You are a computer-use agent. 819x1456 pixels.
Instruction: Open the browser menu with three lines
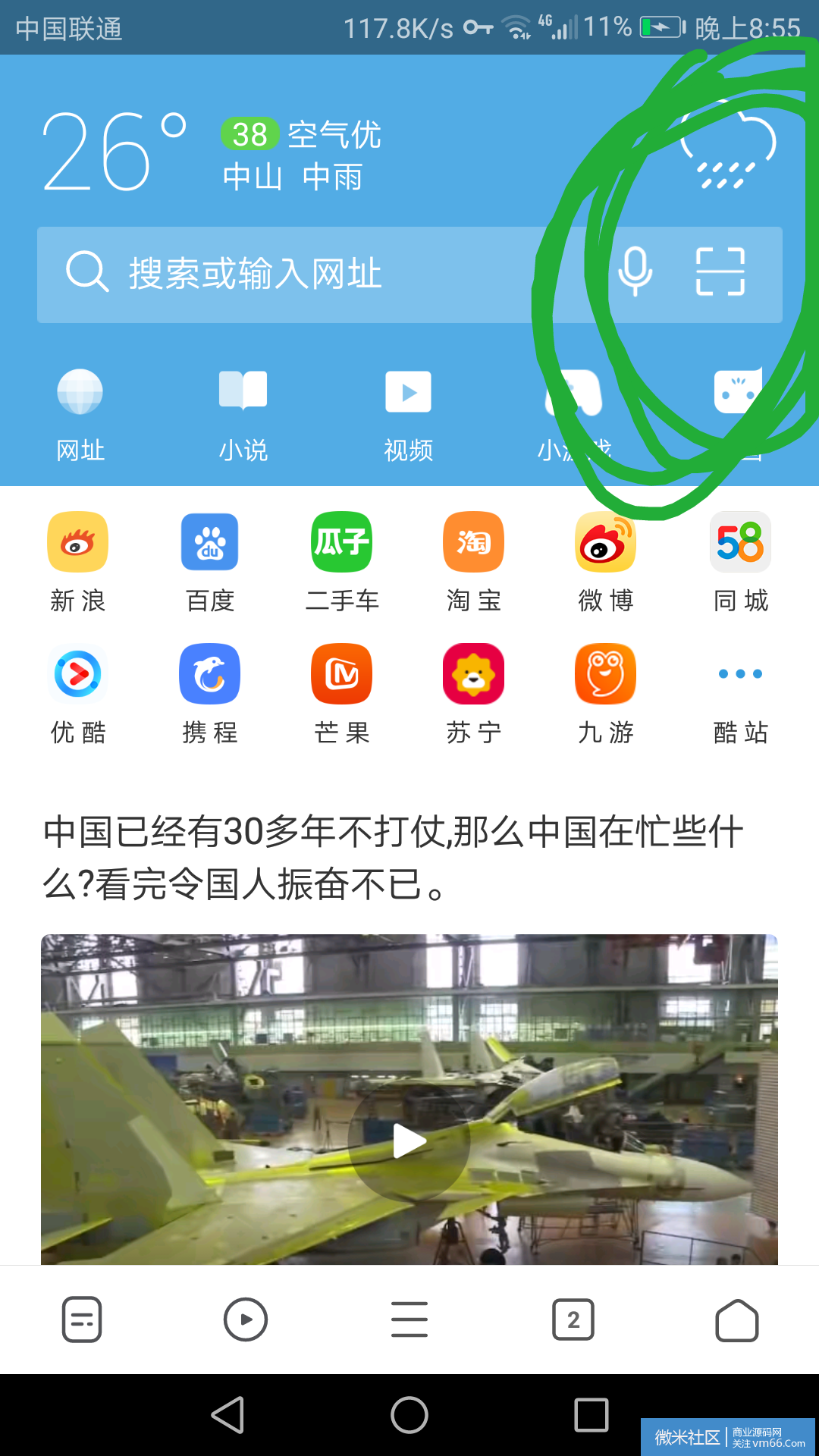[x=409, y=1319]
